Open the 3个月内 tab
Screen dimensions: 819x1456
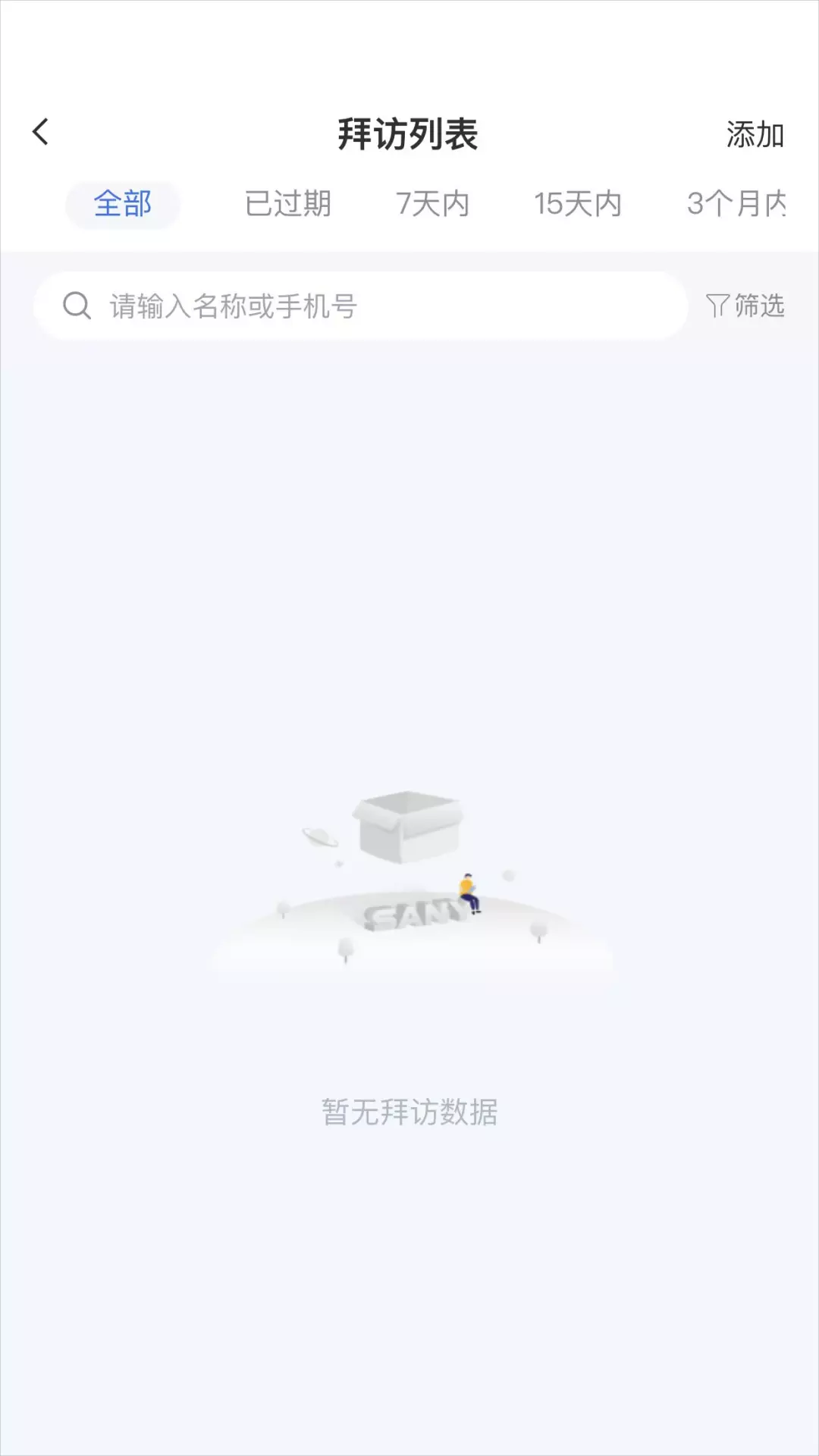[x=736, y=204]
